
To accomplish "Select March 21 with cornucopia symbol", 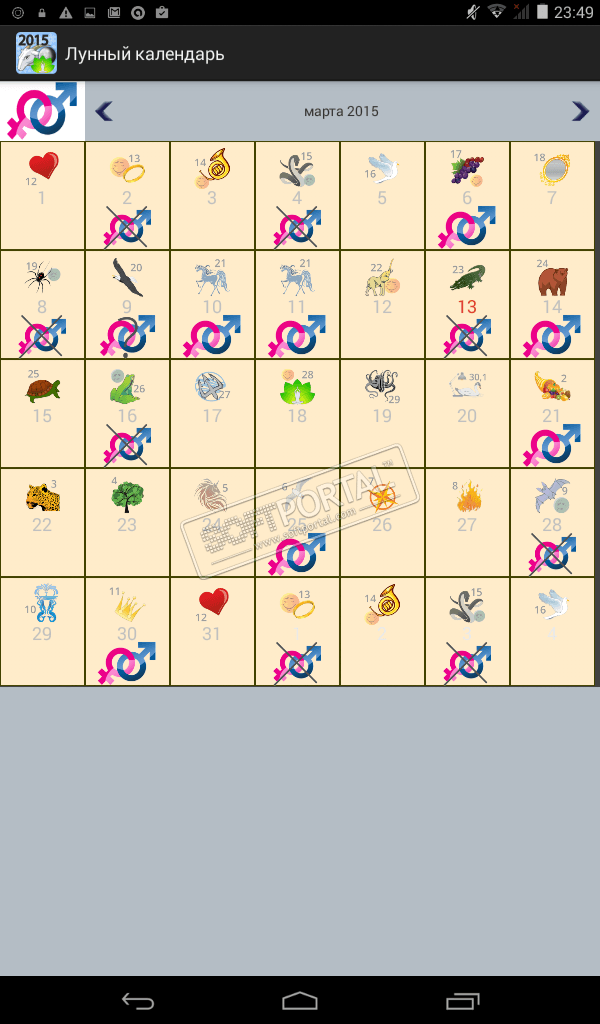I will [x=552, y=413].
